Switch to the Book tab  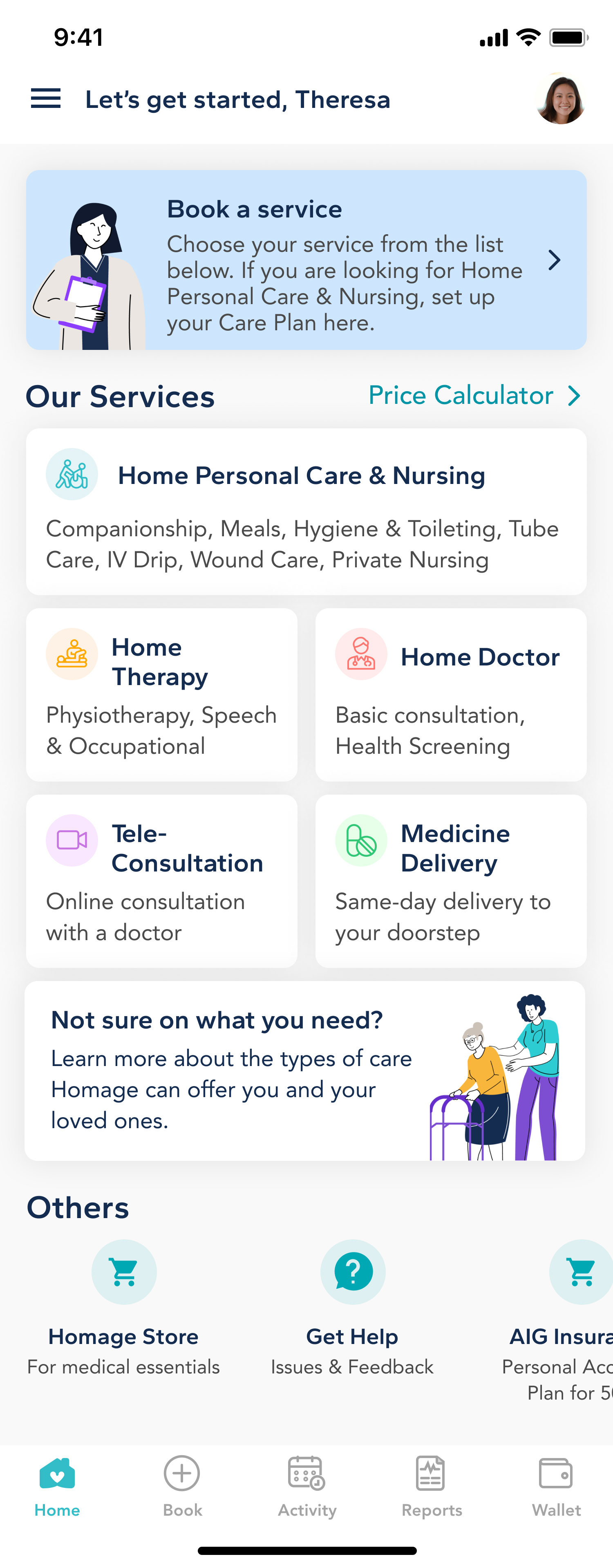click(x=182, y=1485)
